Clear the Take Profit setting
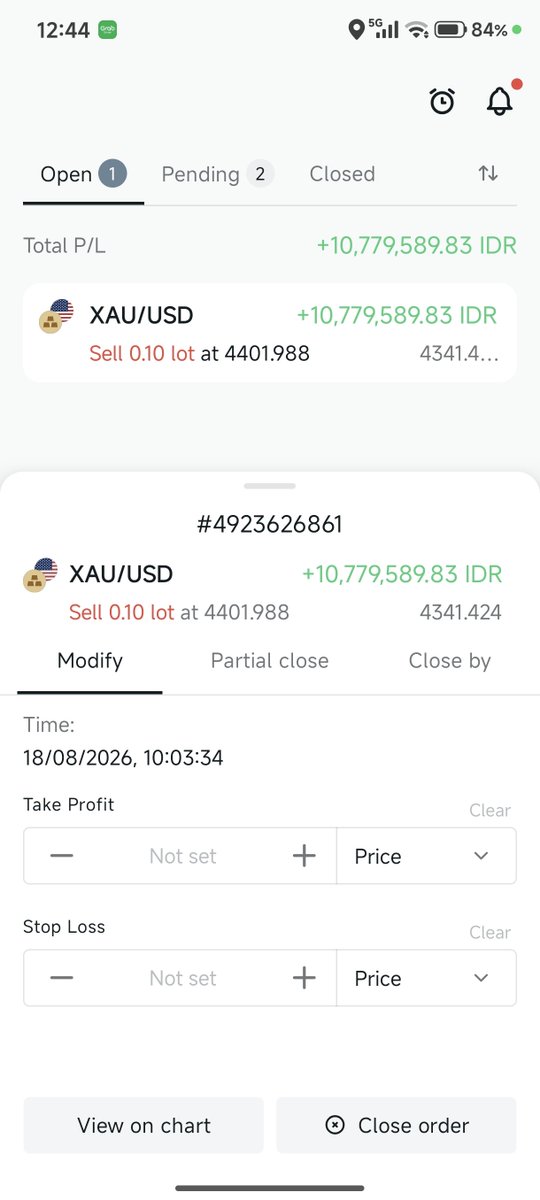The height and width of the screenshot is (1200, 540). tap(490, 810)
